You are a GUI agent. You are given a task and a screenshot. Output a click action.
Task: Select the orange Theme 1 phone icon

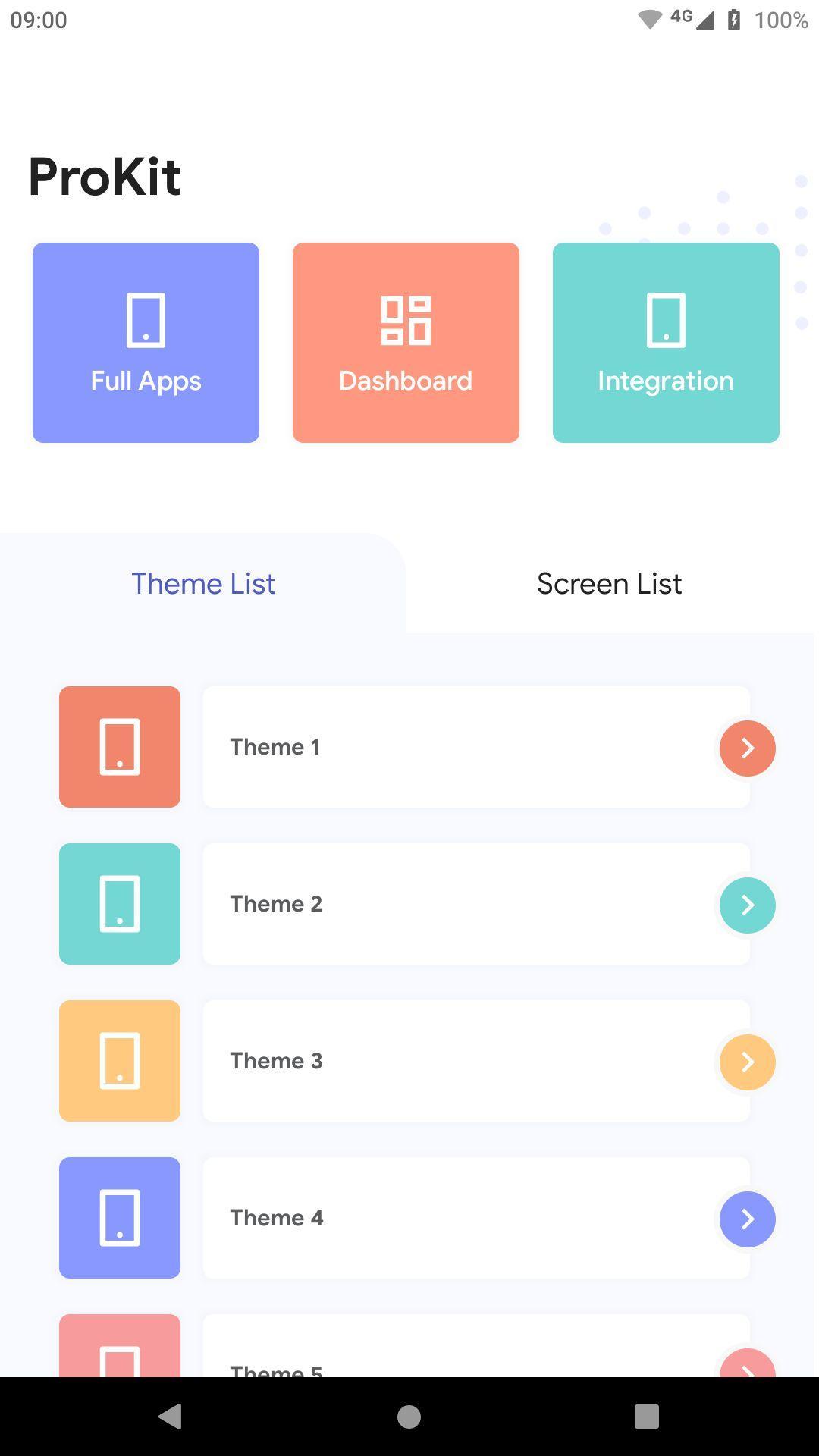(119, 747)
